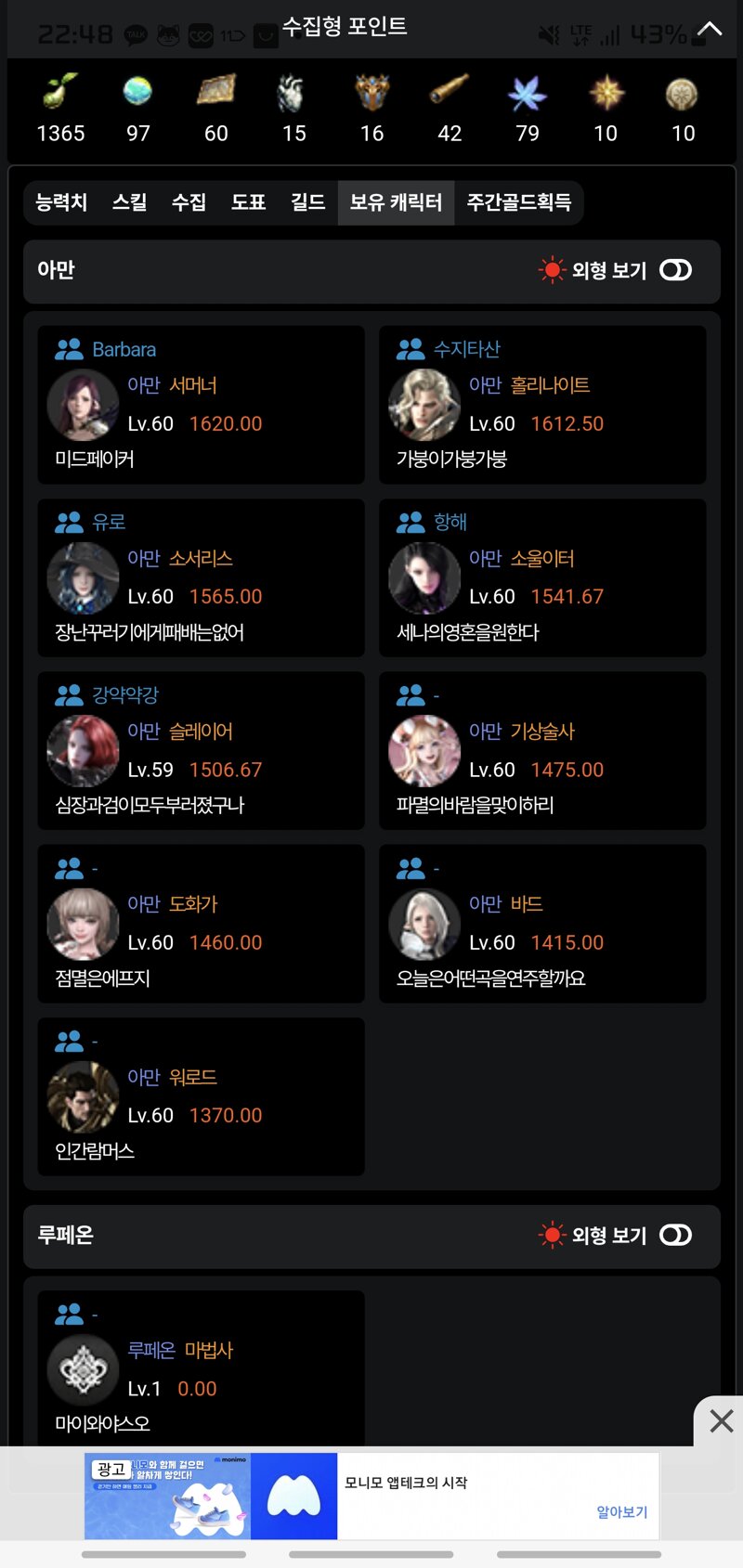The width and height of the screenshot is (743, 1568).
Task: Toggle 외형 보기 for 아만 server
Action: click(x=675, y=270)
